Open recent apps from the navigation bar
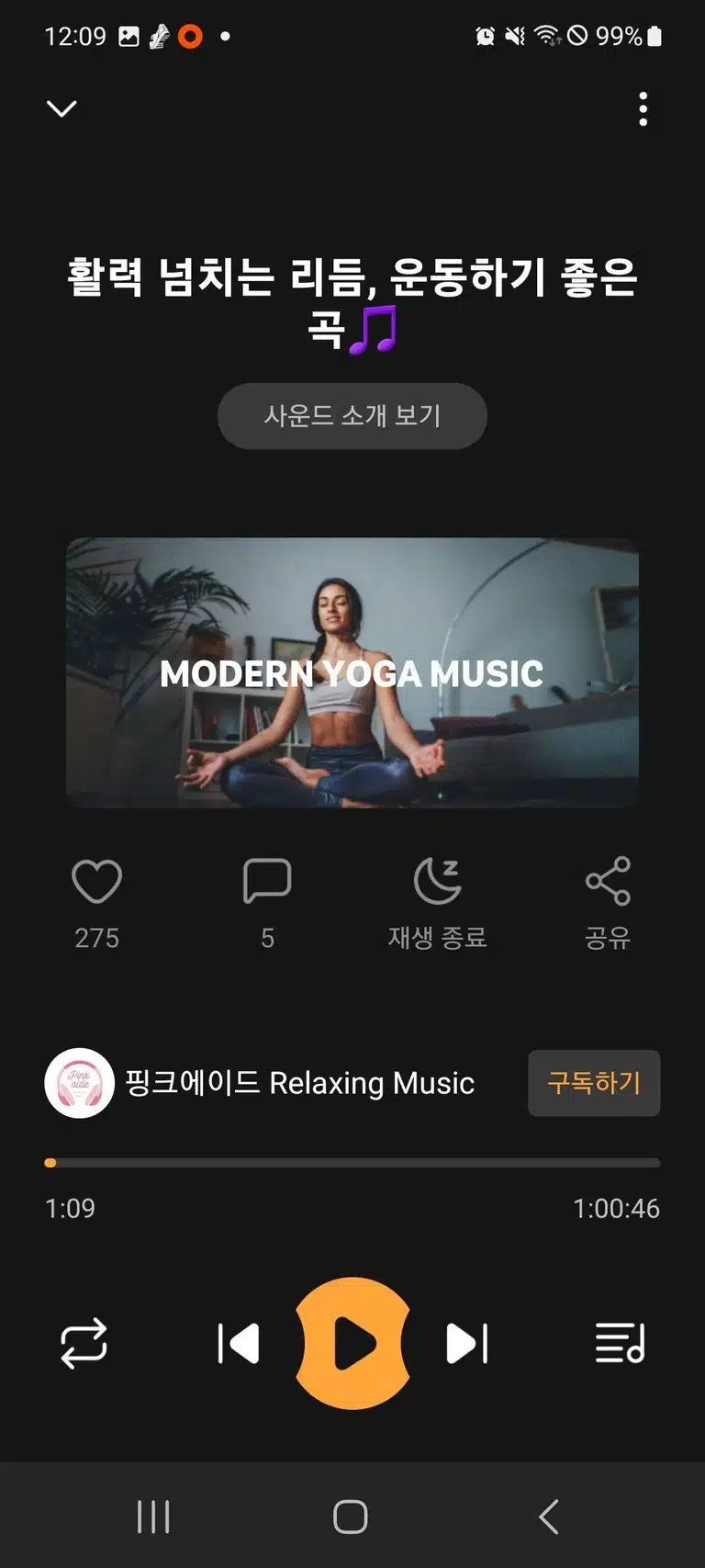The width and height of the screenshot is (705, 1568). coord(153,1517)
